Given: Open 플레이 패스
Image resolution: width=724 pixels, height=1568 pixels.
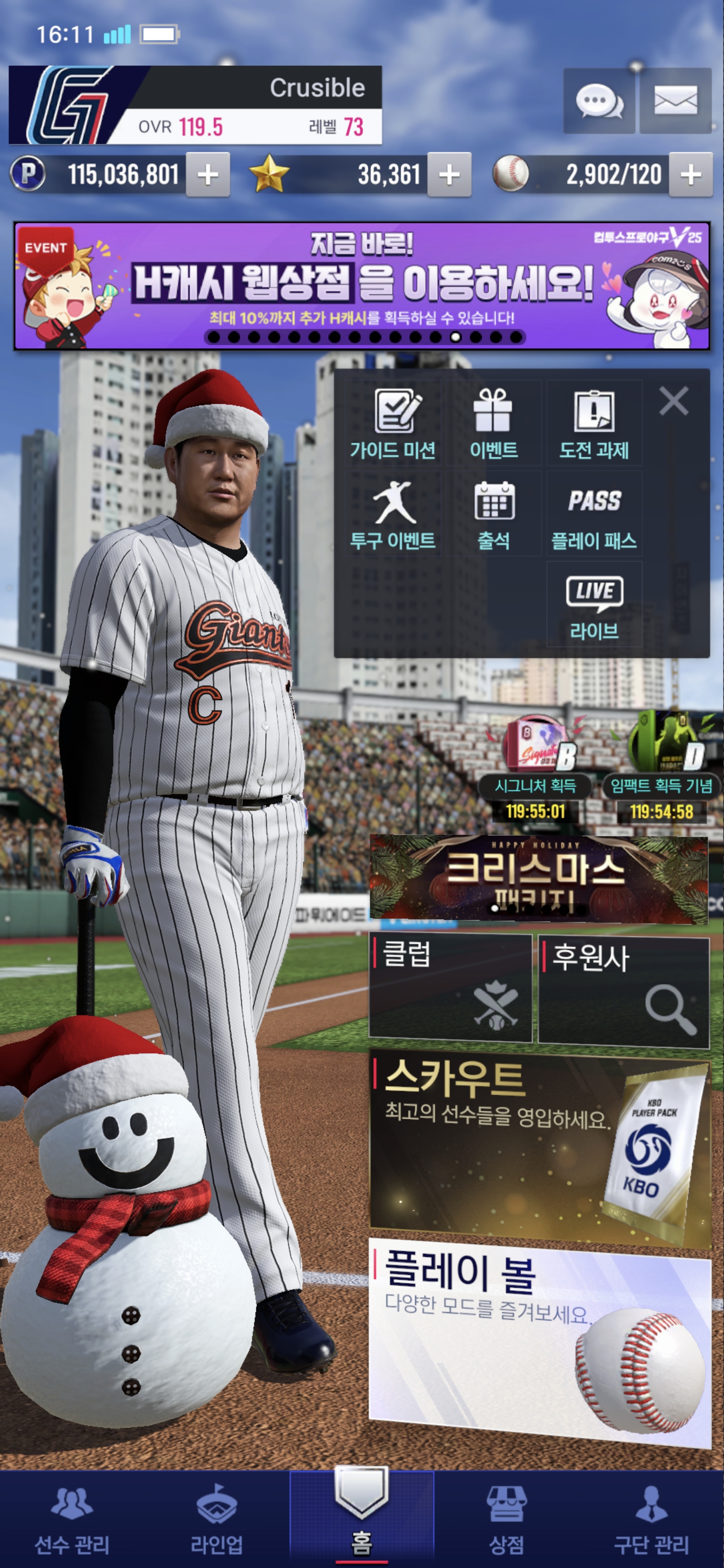Looking at the screenshot, I should click(594, 514).
